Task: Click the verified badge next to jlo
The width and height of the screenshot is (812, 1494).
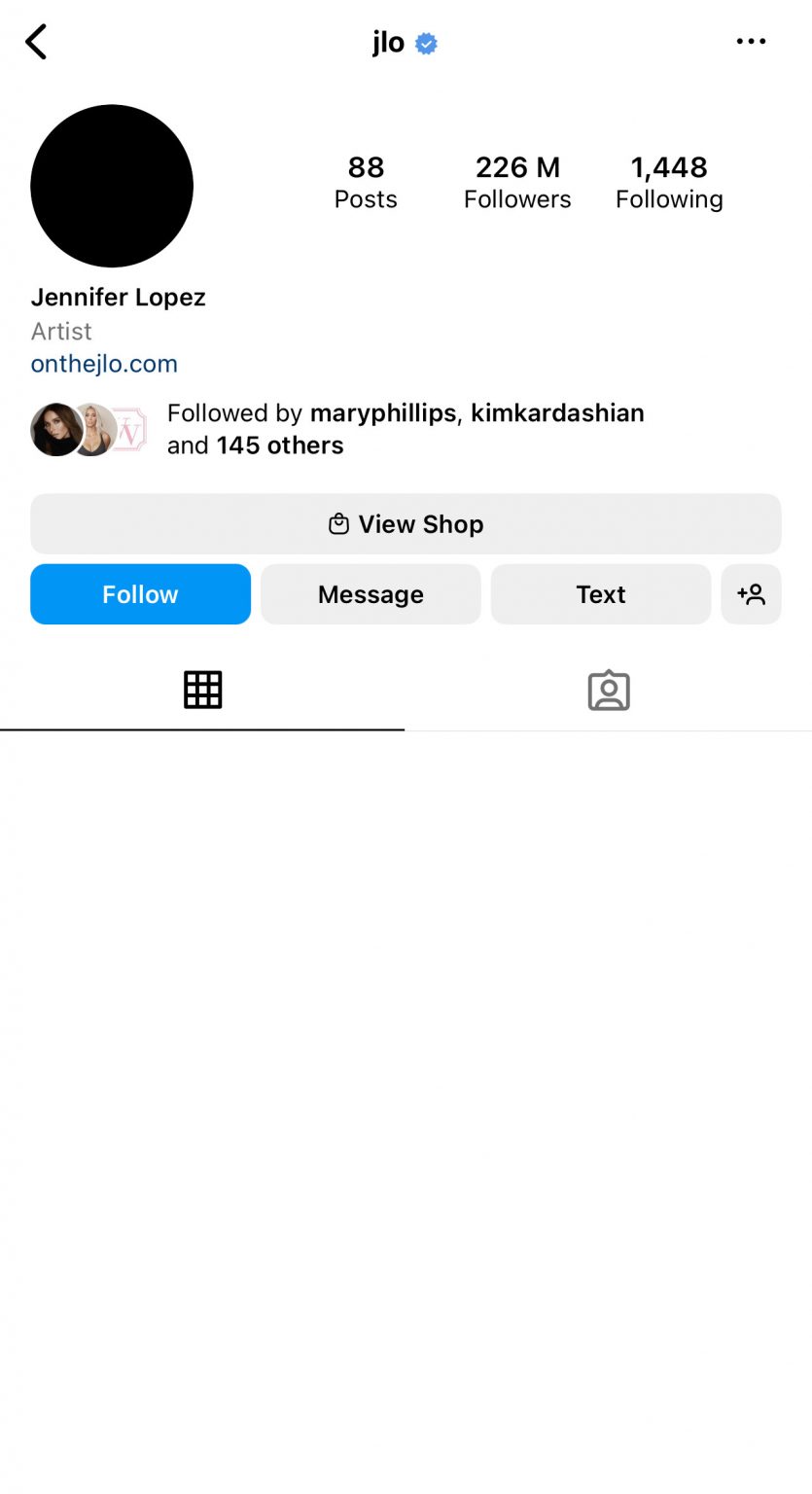Action: pyautogui.click(x=425, y=42)
